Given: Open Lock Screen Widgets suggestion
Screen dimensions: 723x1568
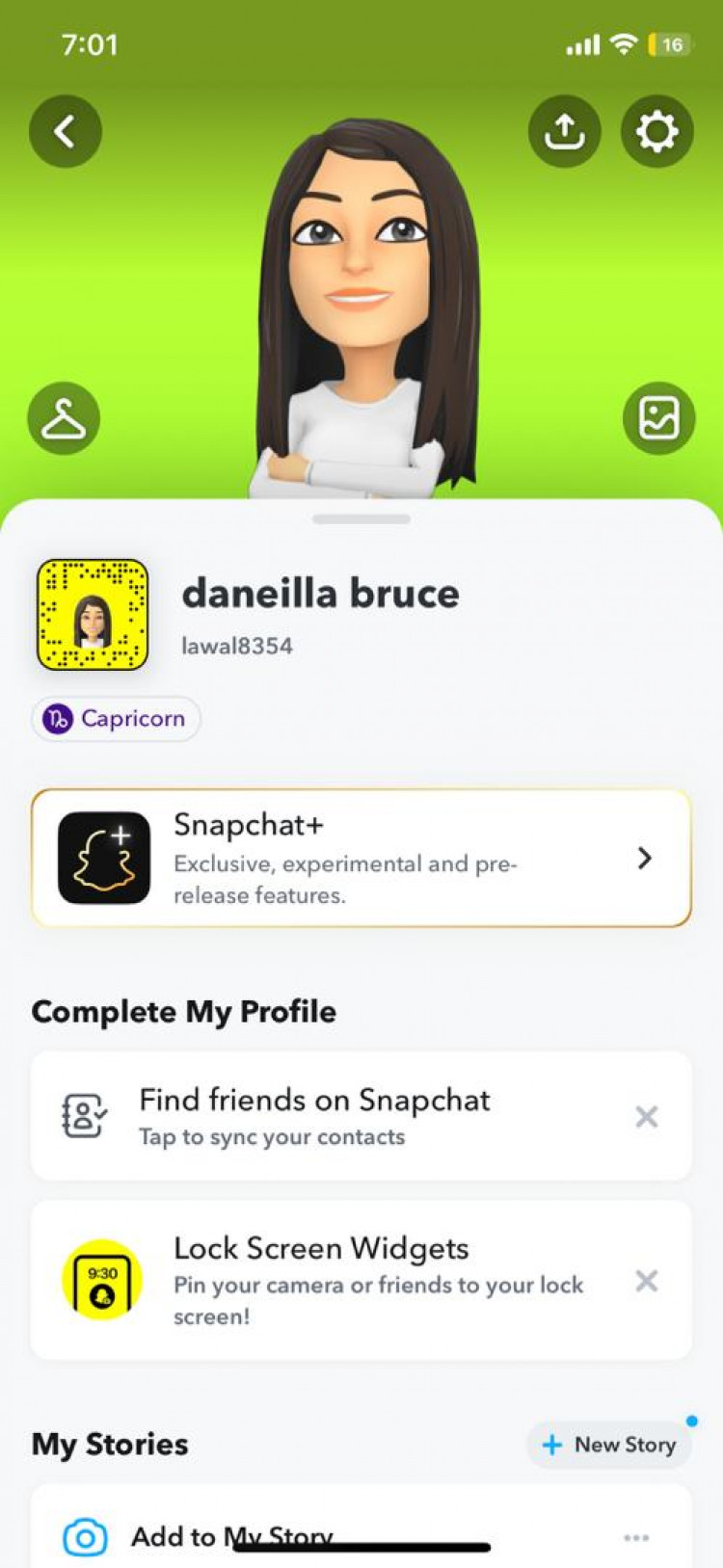Looking at the screenshot, I should tap(347, 1280).
